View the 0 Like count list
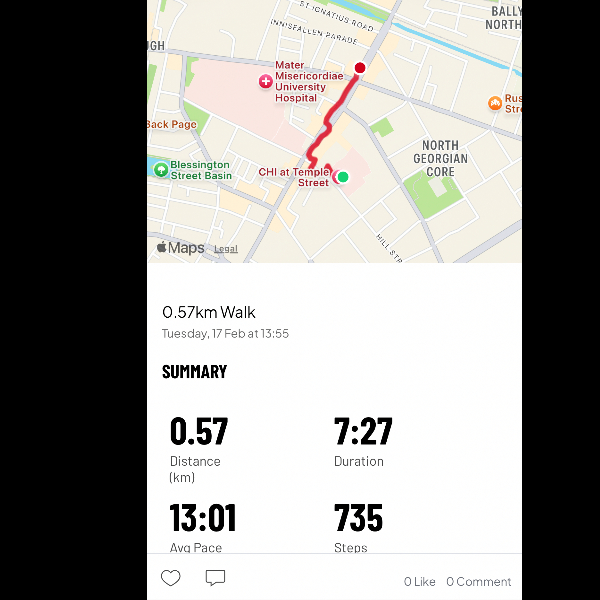 [x=420, y=581]
